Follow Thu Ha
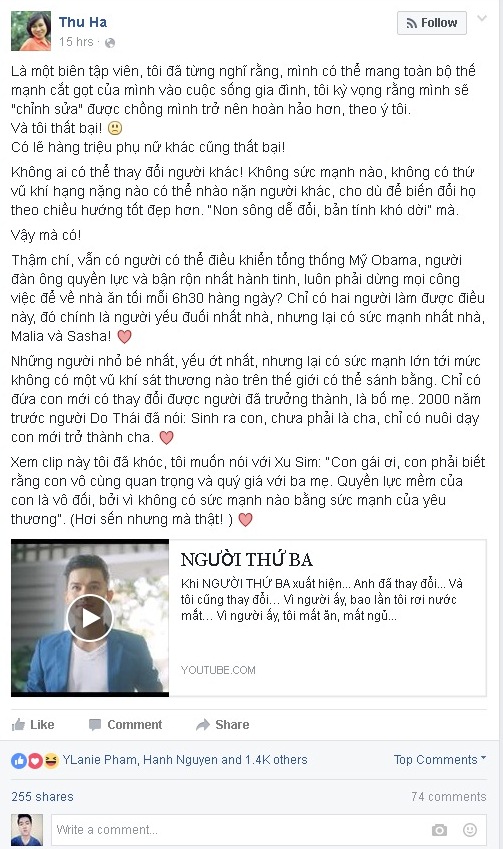This screenshot has width=503, height=849. 432,23
